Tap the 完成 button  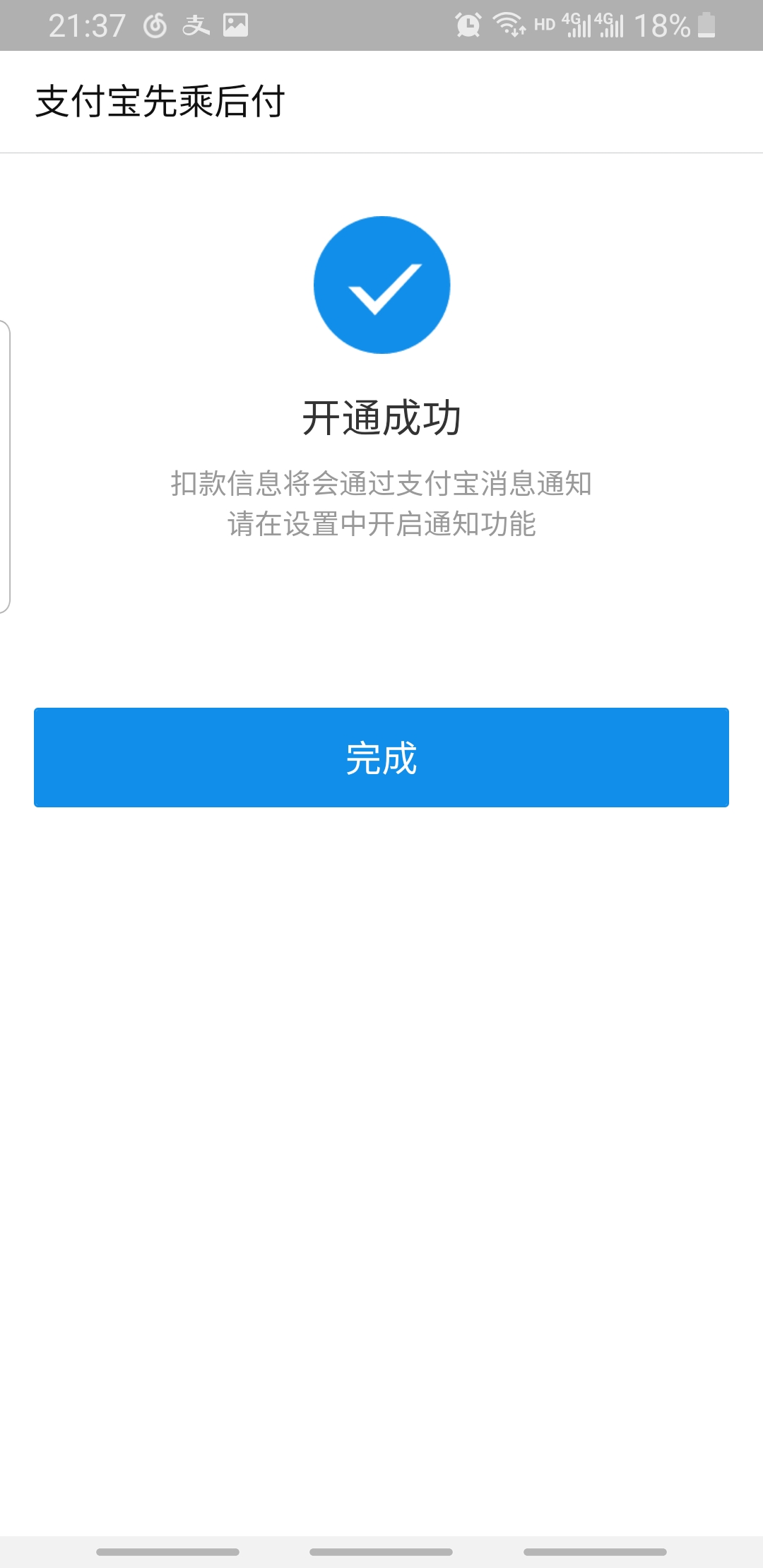click(x=381, y=757)
